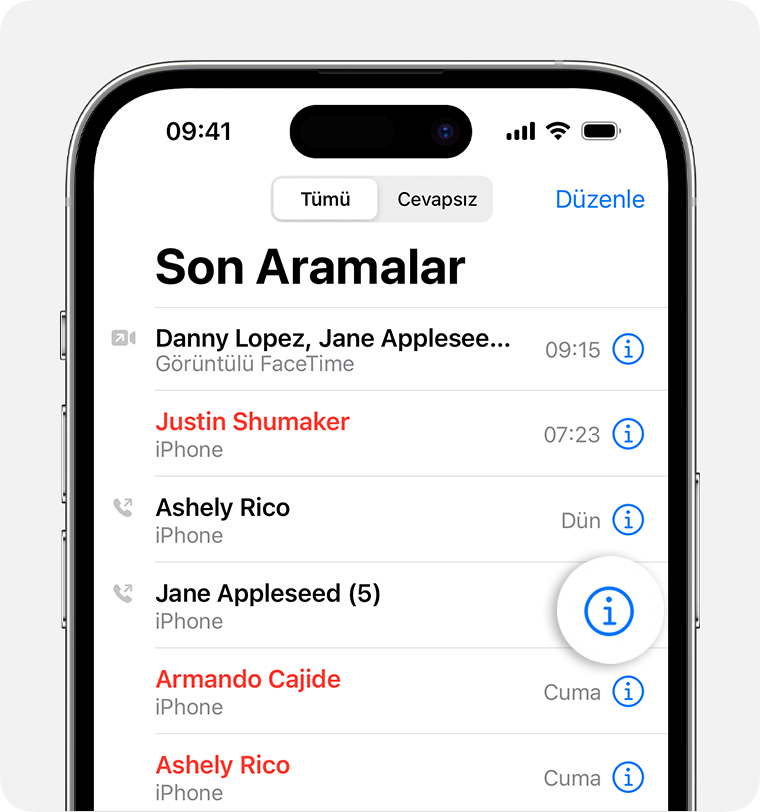760x812 pixels.
Task: Open info for Jane Appleseed (5)
Action: click(610, 610)
